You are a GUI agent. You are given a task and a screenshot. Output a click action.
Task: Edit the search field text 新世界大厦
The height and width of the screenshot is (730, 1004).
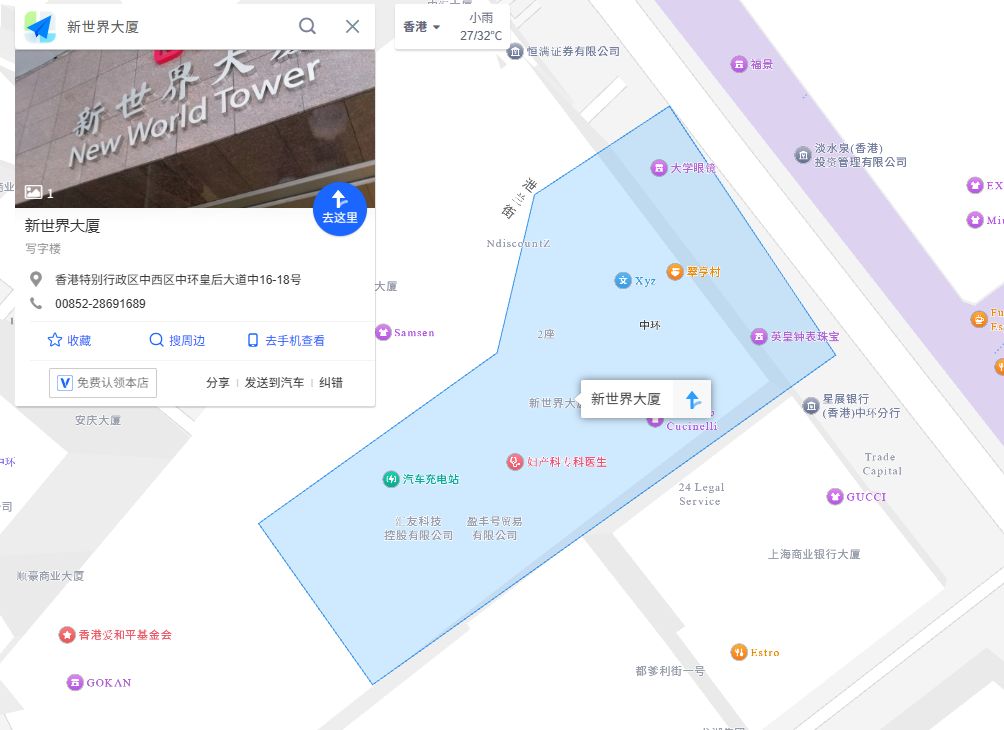click(170, 27)
